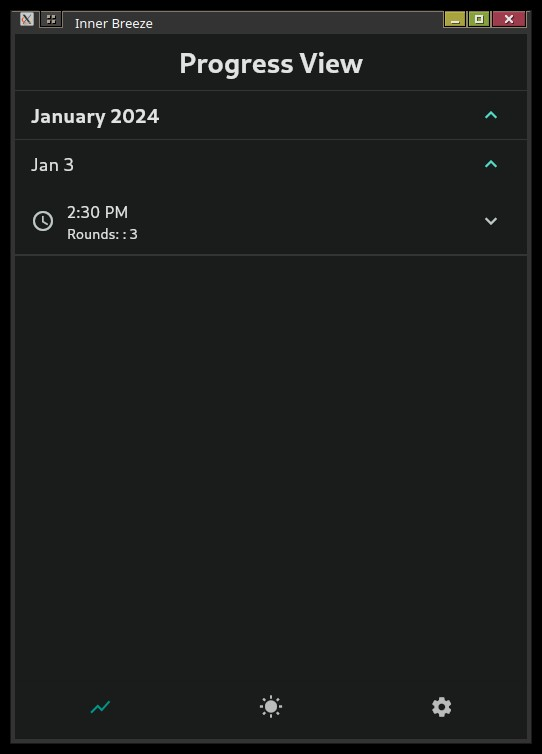
Task: Maximize the Inner Breeze window
Action: click(479, 19)
